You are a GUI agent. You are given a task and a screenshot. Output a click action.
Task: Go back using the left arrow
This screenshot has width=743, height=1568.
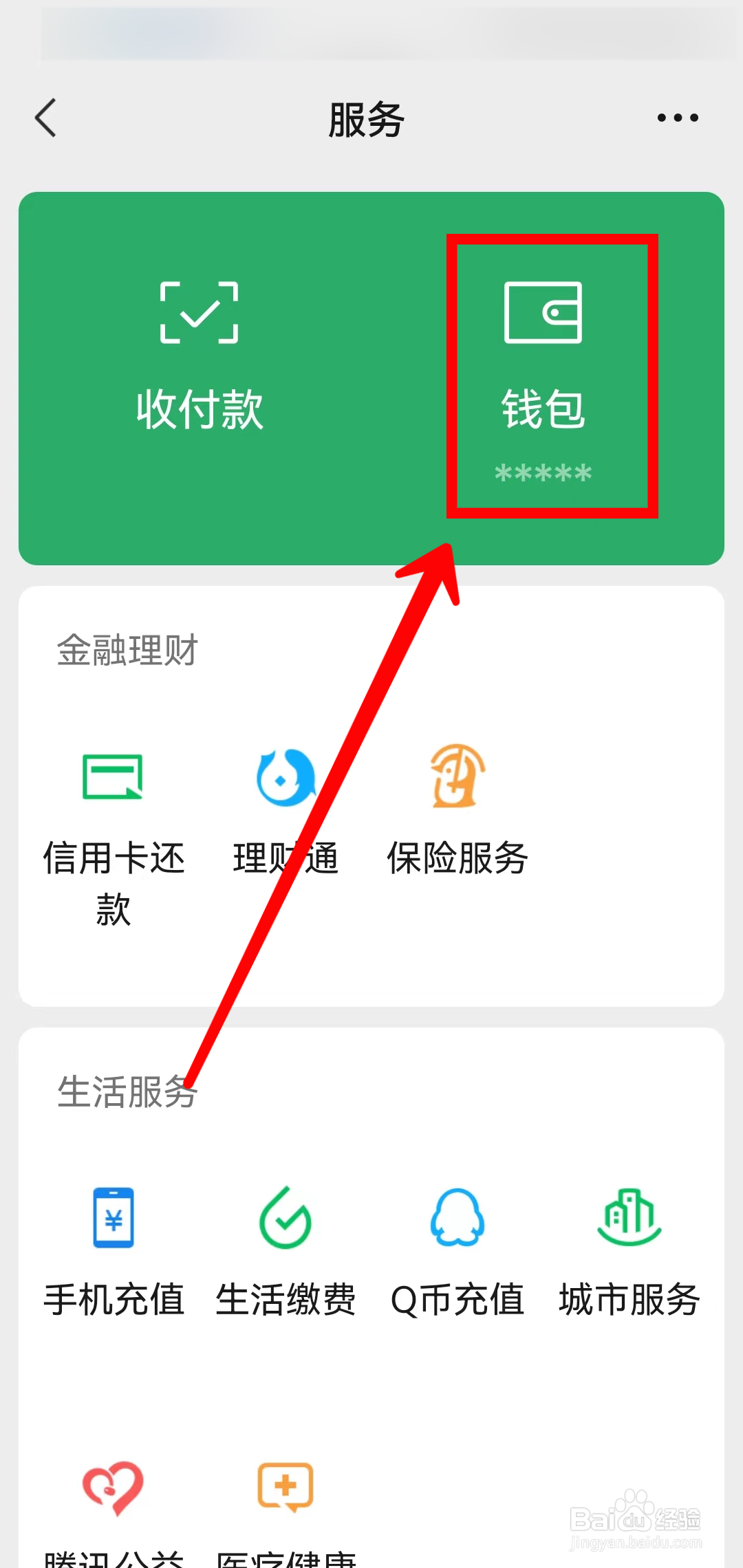(x=44, y=117)
